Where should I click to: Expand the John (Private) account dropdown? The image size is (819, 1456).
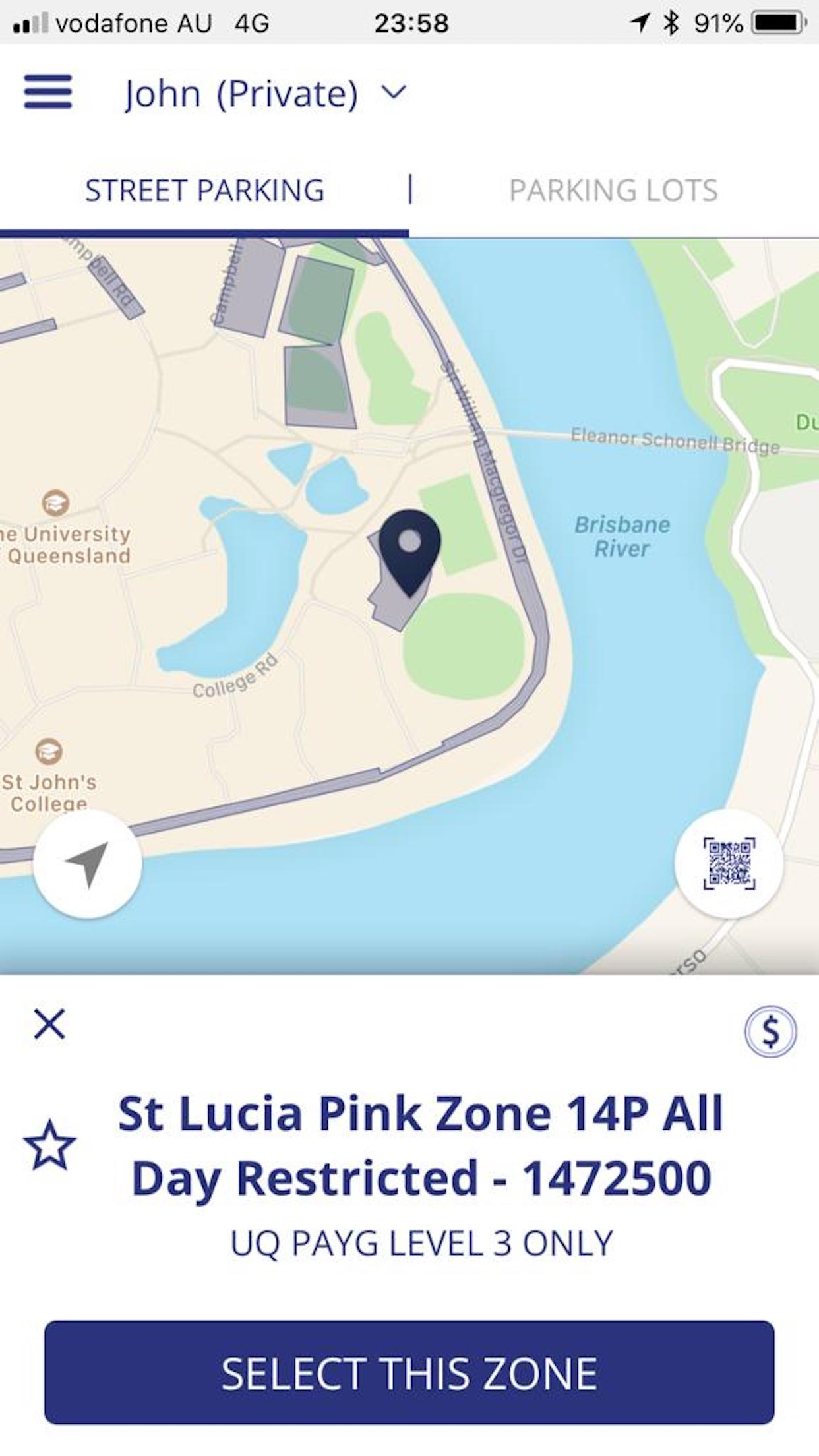tap(266, 93)
